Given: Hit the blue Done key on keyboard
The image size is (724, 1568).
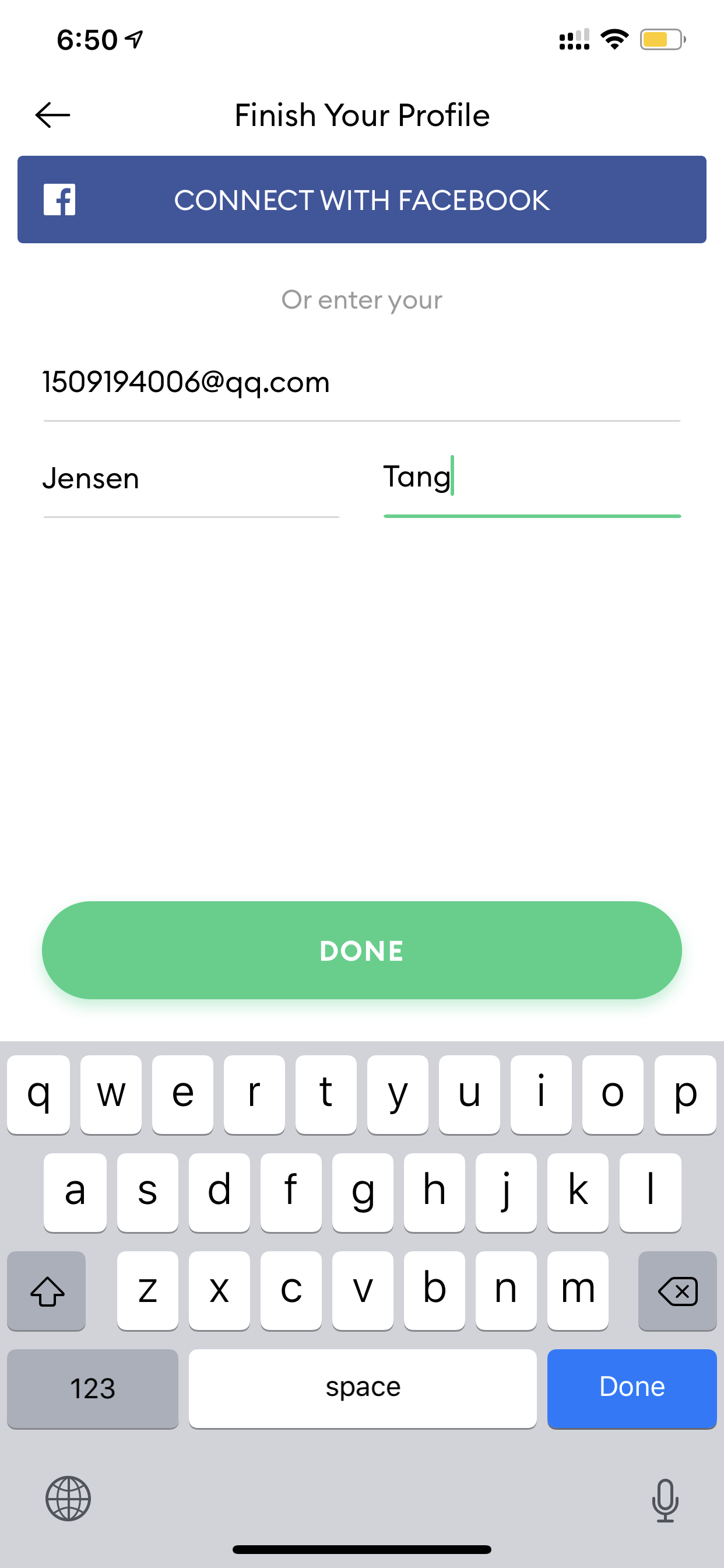Looking at the screenshot, I should coord(631,1388).
